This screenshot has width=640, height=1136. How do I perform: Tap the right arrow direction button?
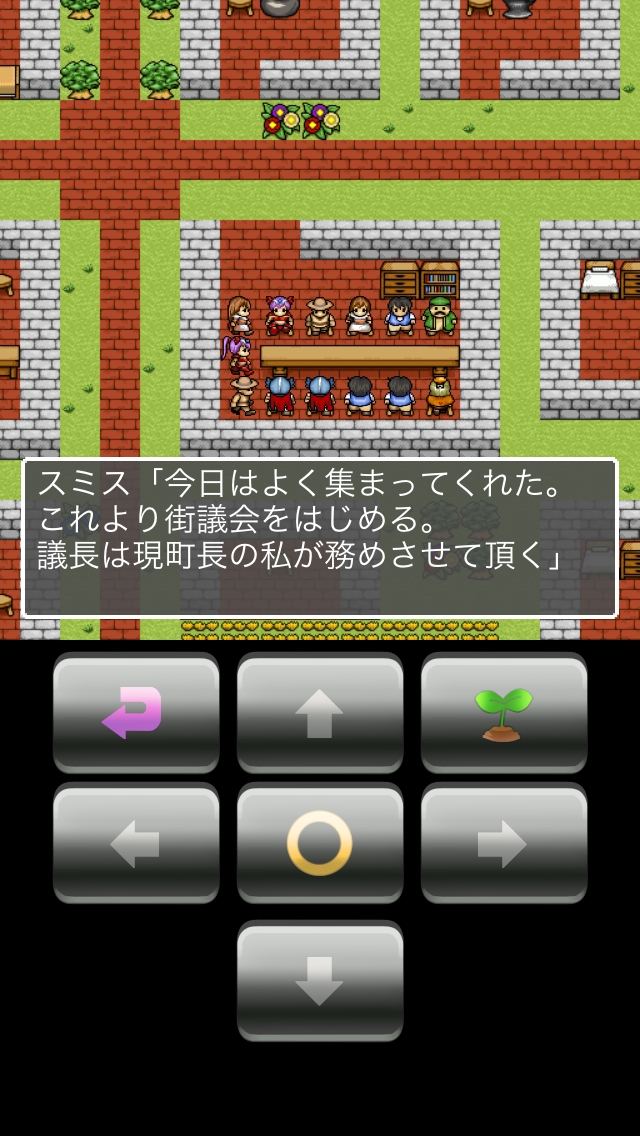pos(504,843)
